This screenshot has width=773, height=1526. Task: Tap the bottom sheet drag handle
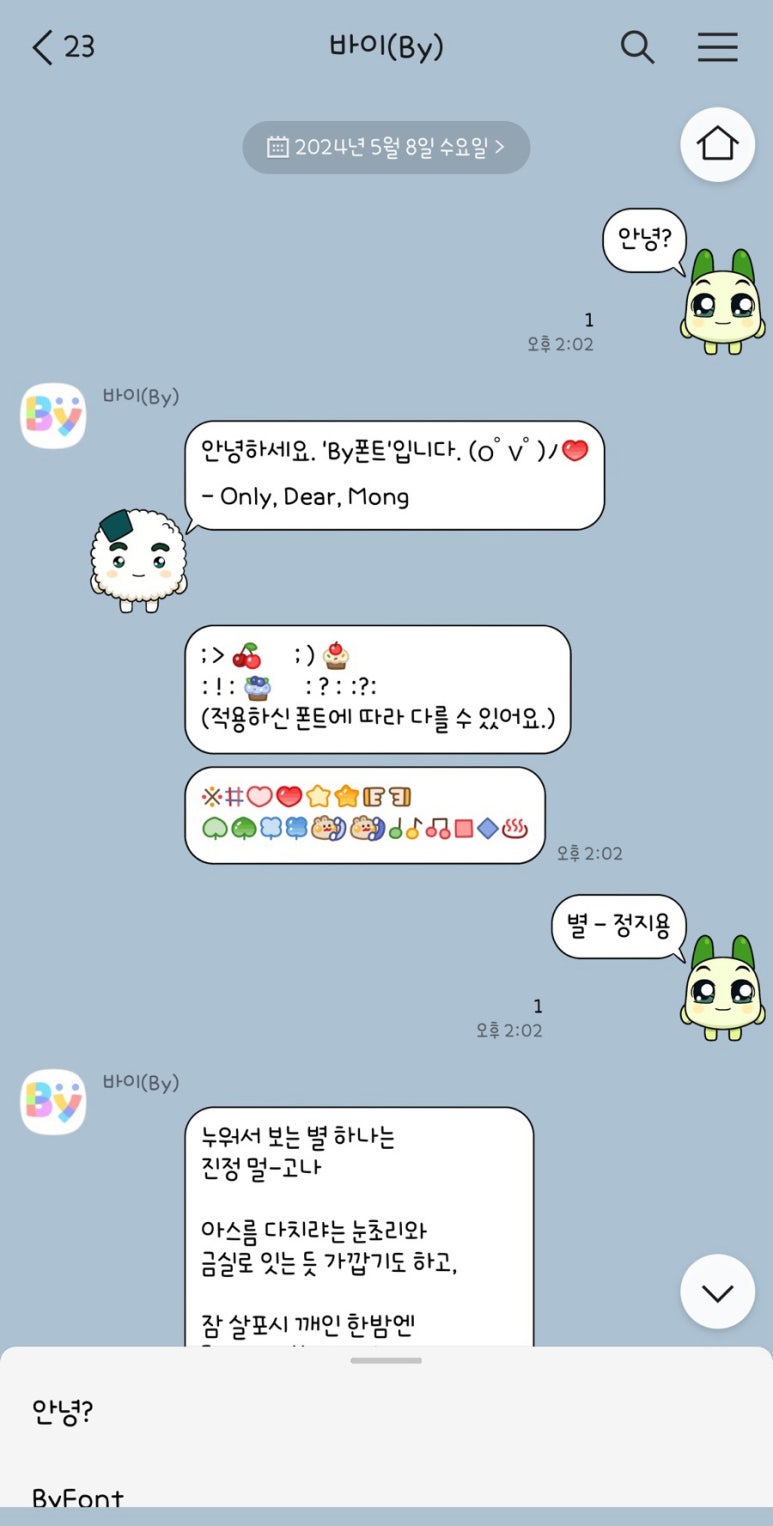[386, 1361]
